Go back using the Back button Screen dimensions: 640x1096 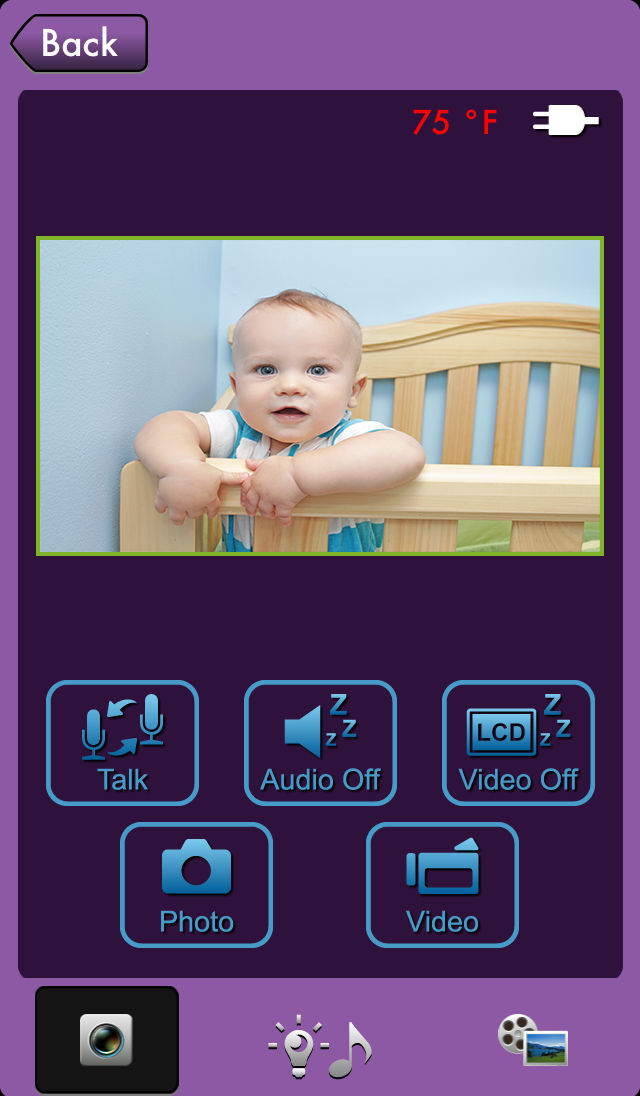79,43
